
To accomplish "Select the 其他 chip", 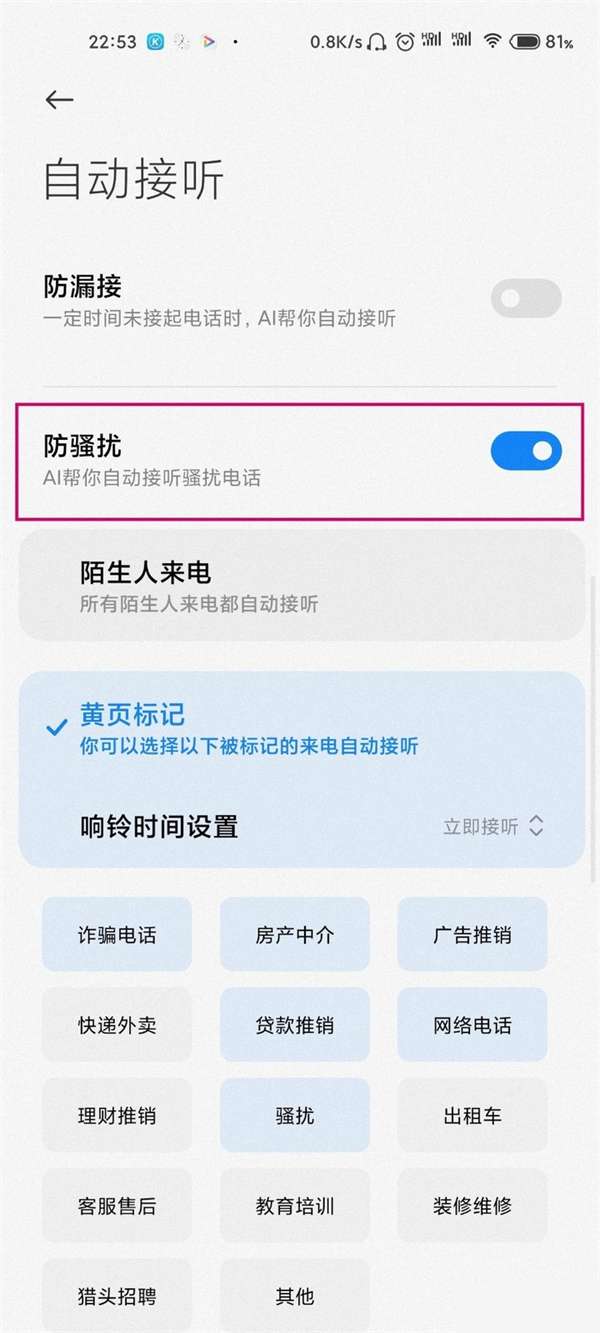I will pyautogui.click(x=295, y=1295).
